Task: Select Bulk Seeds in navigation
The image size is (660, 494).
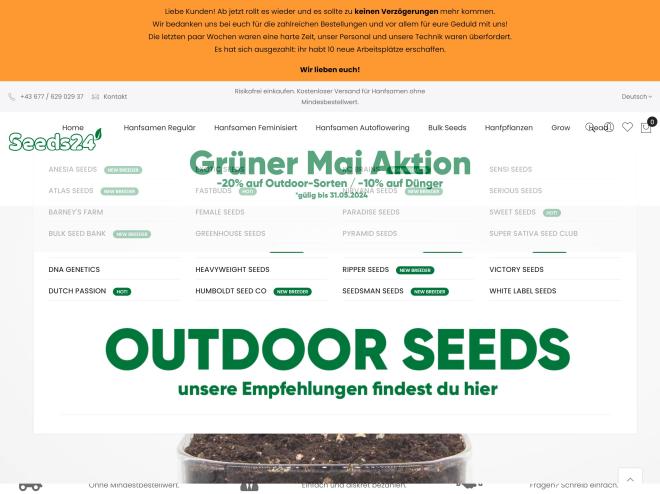Action: coord(447,128)
